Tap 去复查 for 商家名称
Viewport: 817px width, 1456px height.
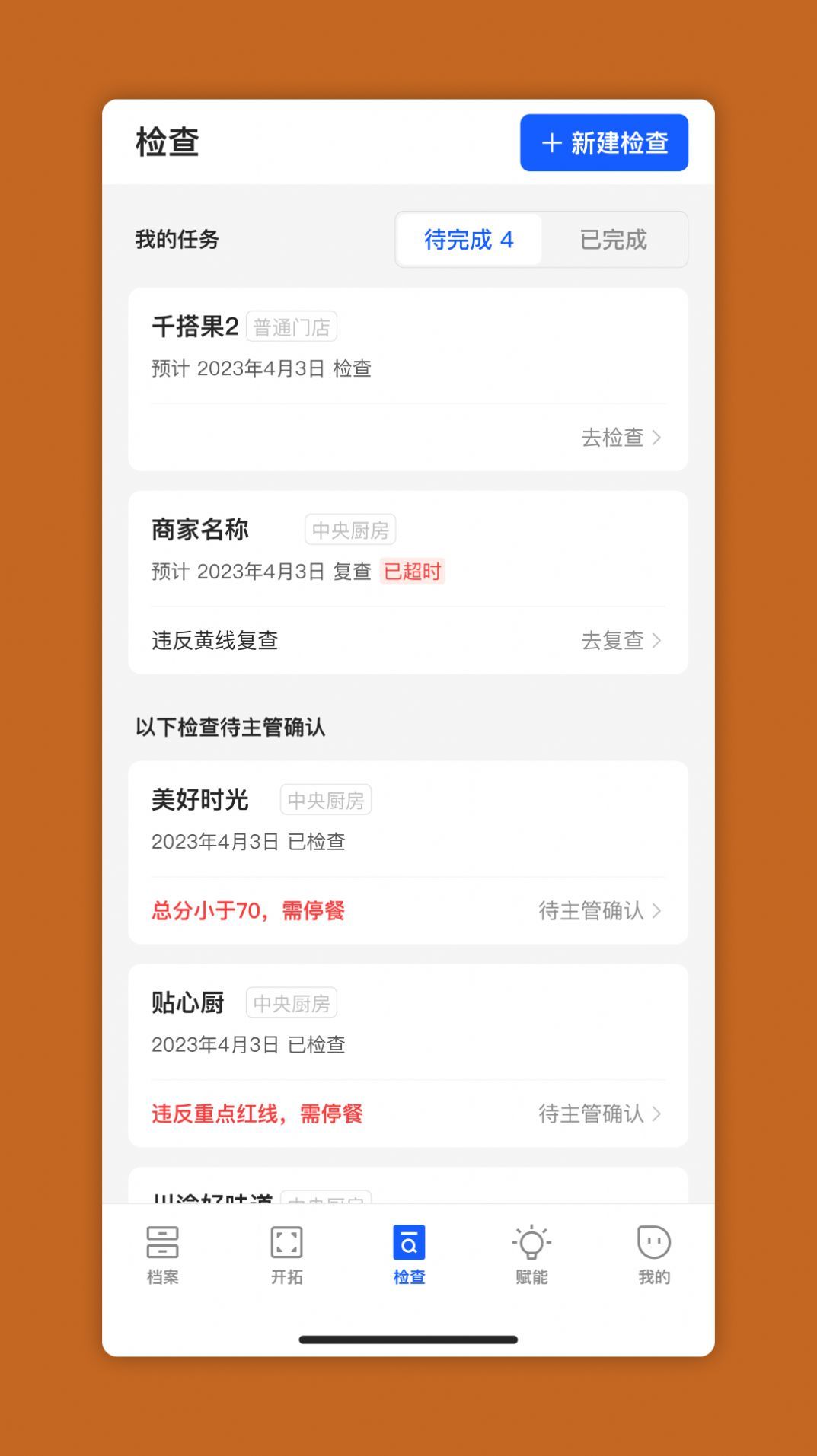click(621, 641)
